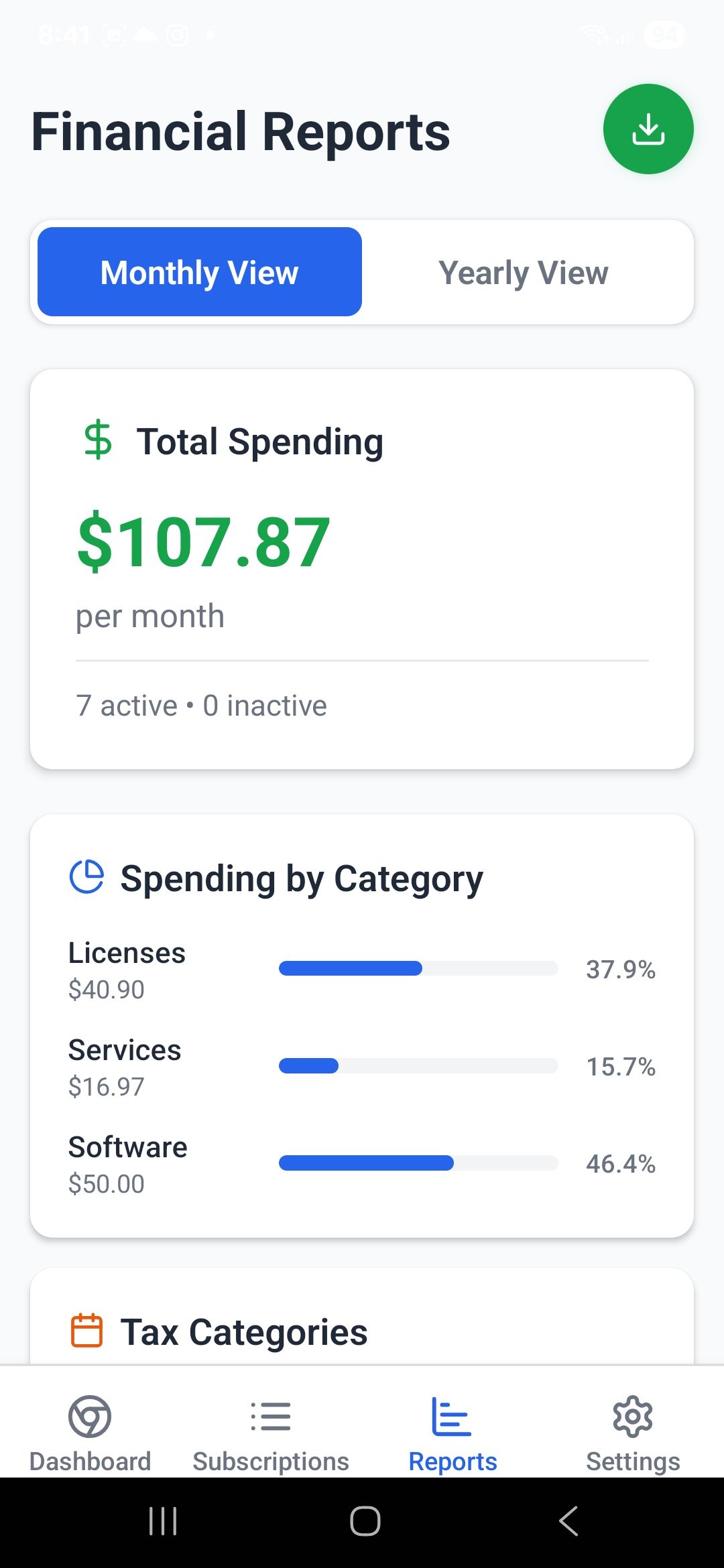The image size is (724, 1568).
Task: Select the Monthly View segment
Action: [x=200, y=272]
